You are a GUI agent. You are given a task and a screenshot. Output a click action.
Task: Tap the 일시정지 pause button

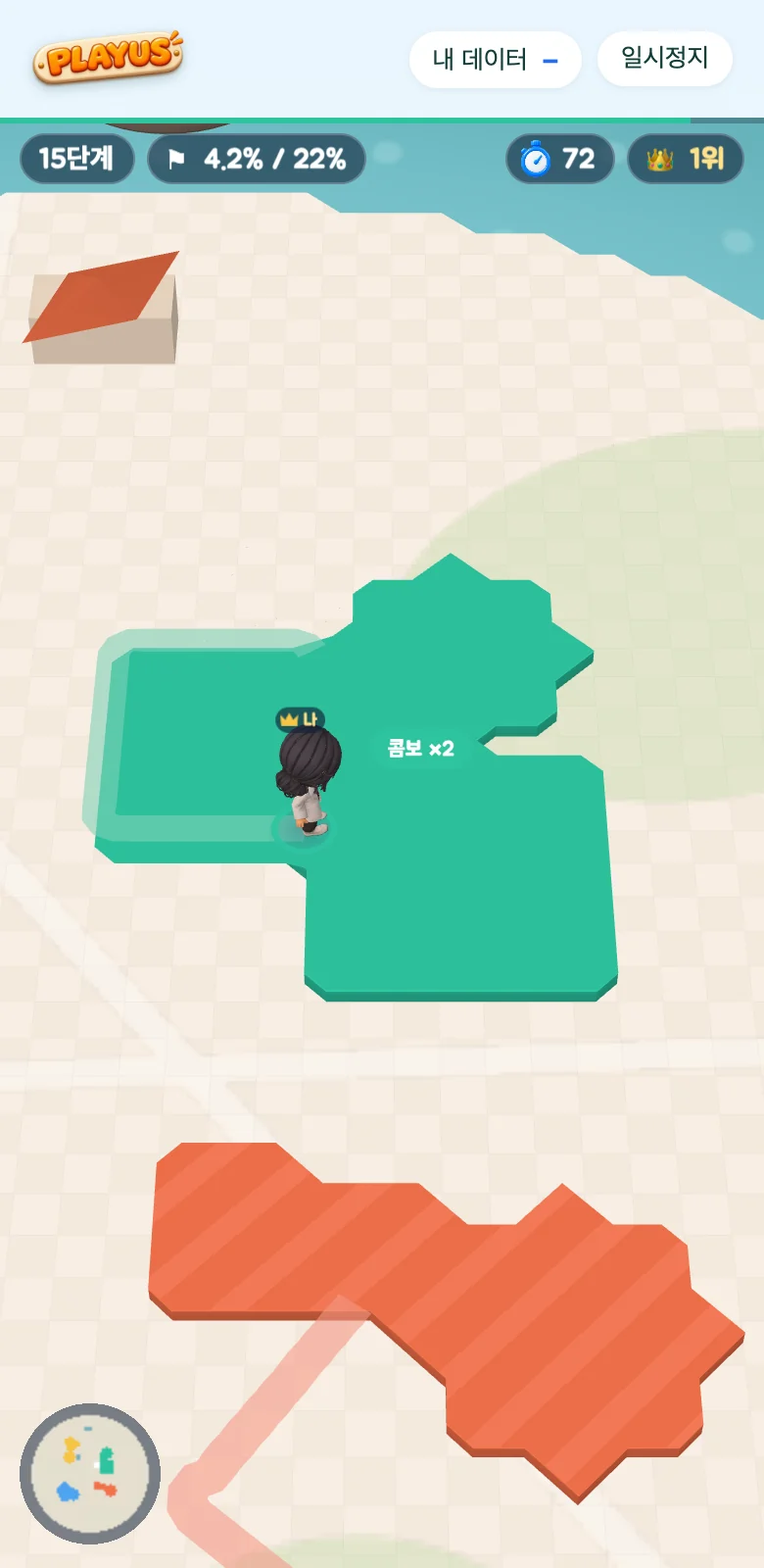pyautogui.click(x=664, y=59)
